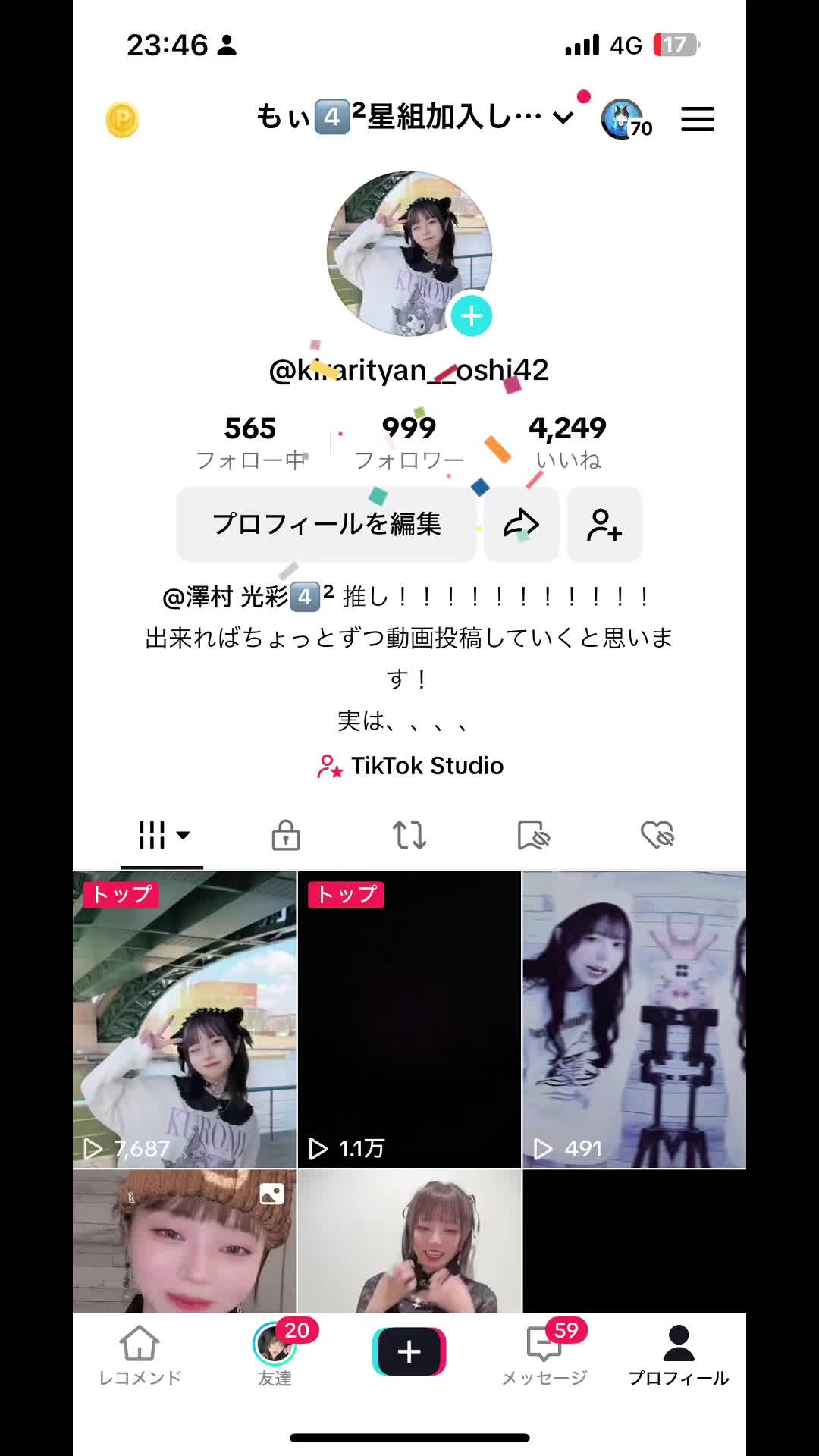The image size is (819, 1456).
Task: Play the pinned video with 1.1万 views
Action: 409,1019
